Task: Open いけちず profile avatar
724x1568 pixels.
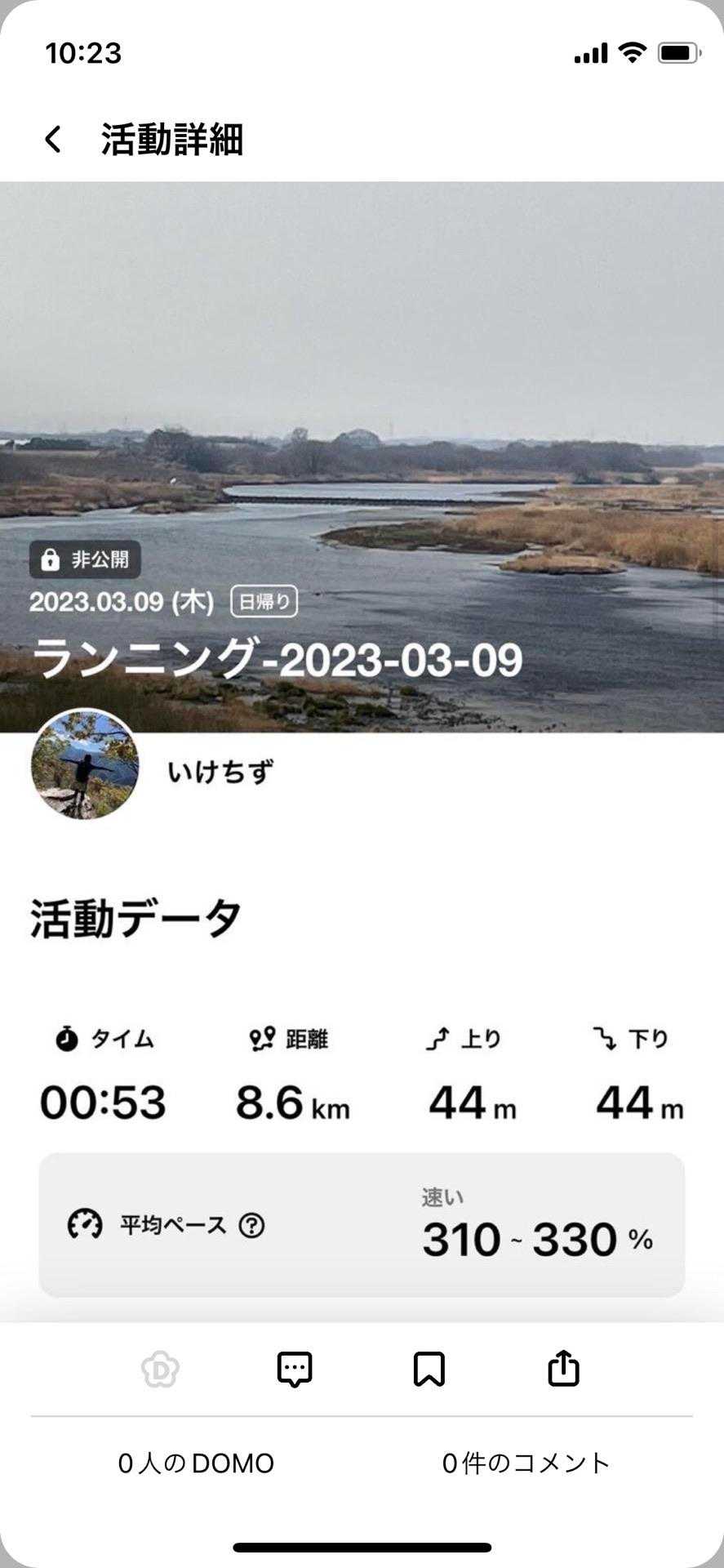Action: (x=85, y=764)
